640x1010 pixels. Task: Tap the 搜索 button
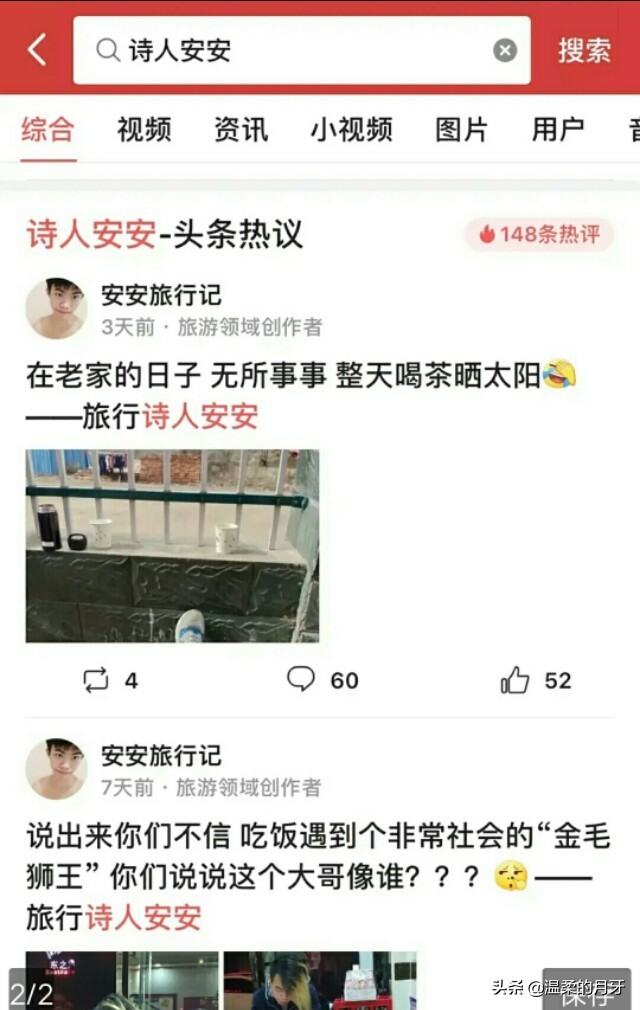(584, 50)
